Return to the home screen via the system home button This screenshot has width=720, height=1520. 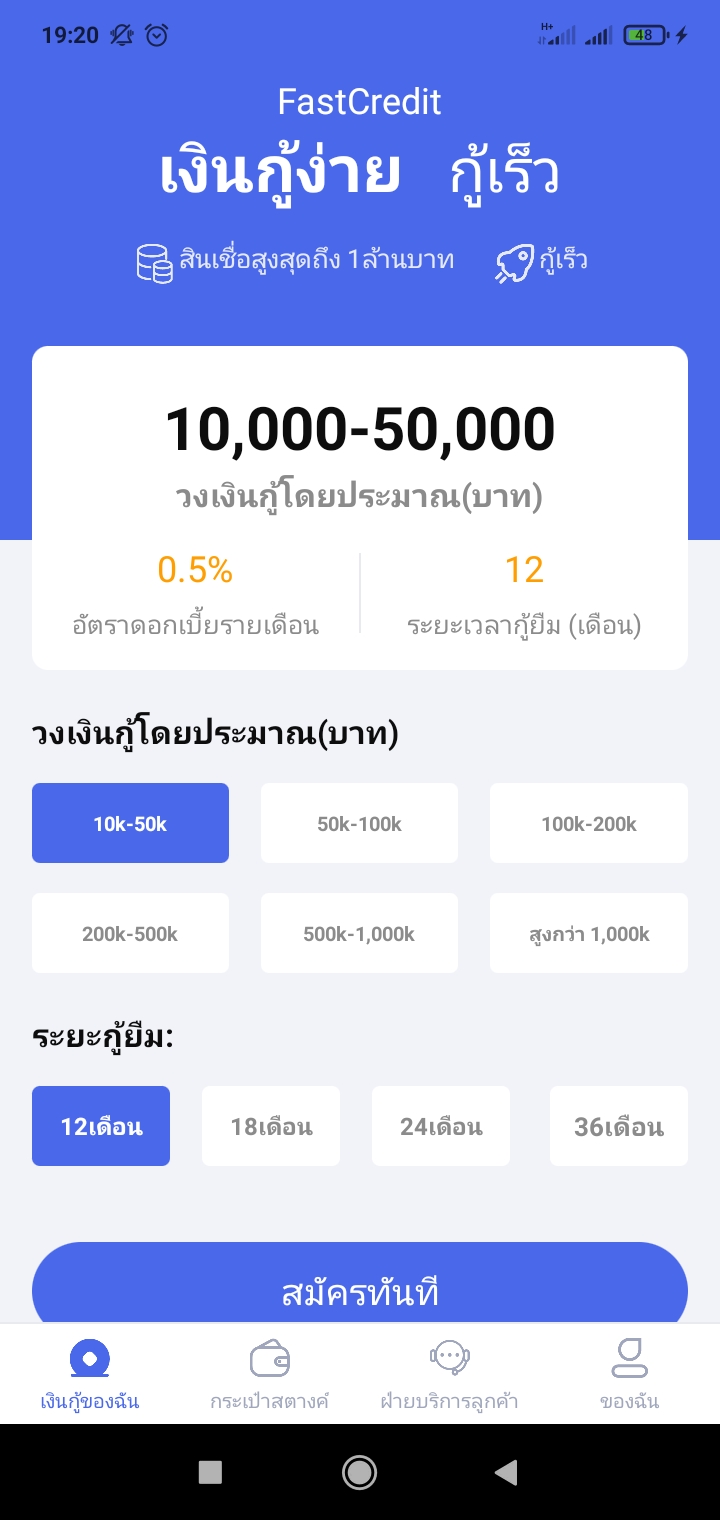click(359, 1471)
